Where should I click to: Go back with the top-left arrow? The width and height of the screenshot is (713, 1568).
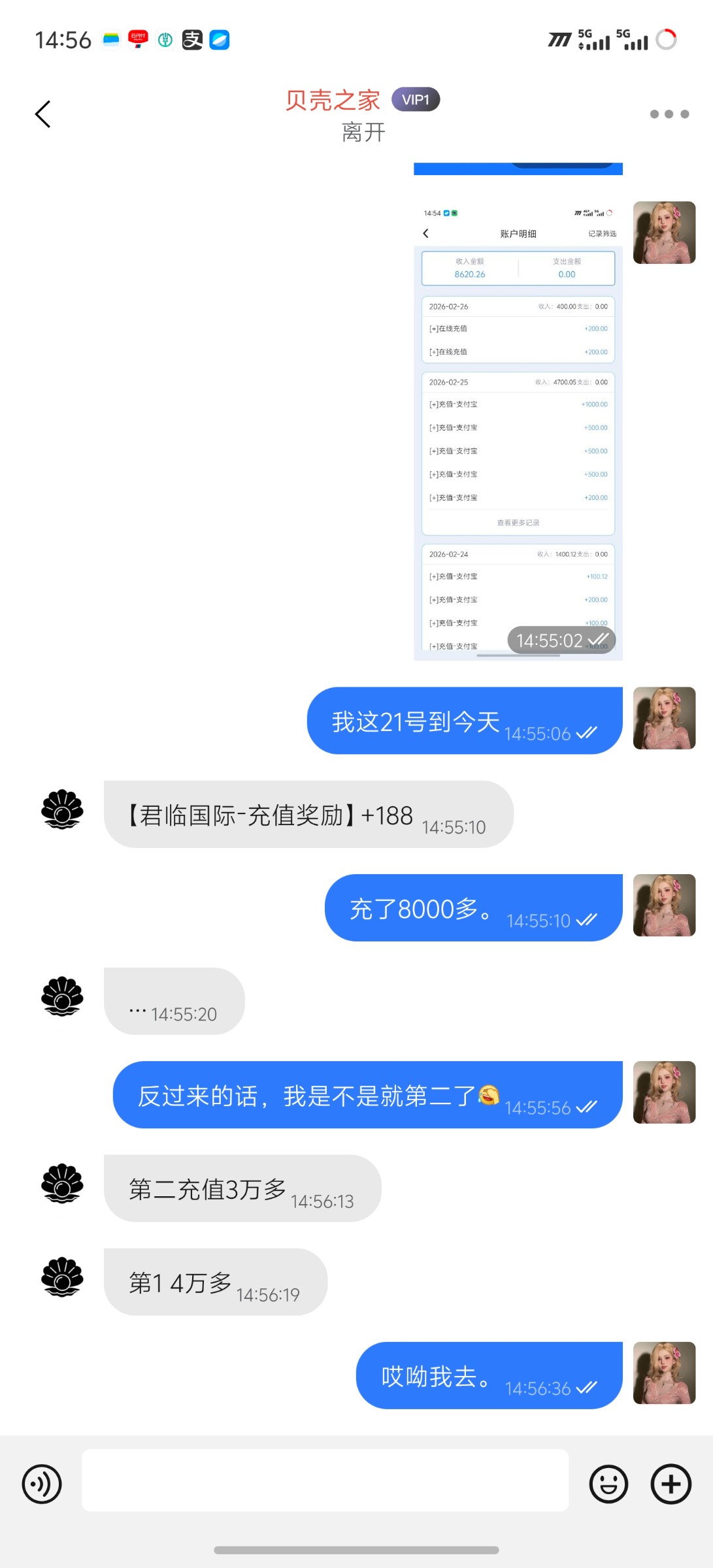[x=43, y=114]
